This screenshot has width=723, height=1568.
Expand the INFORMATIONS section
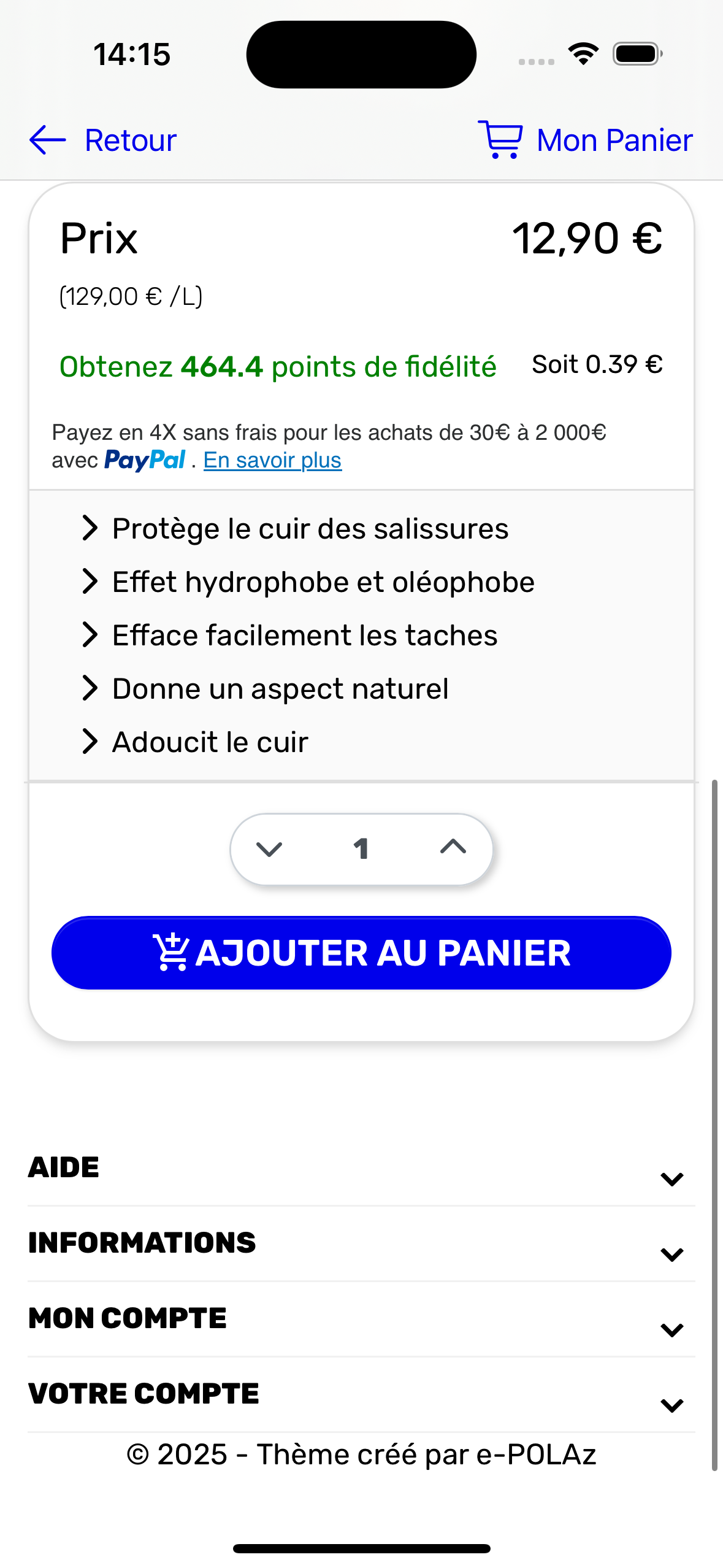click(361, 1243)
